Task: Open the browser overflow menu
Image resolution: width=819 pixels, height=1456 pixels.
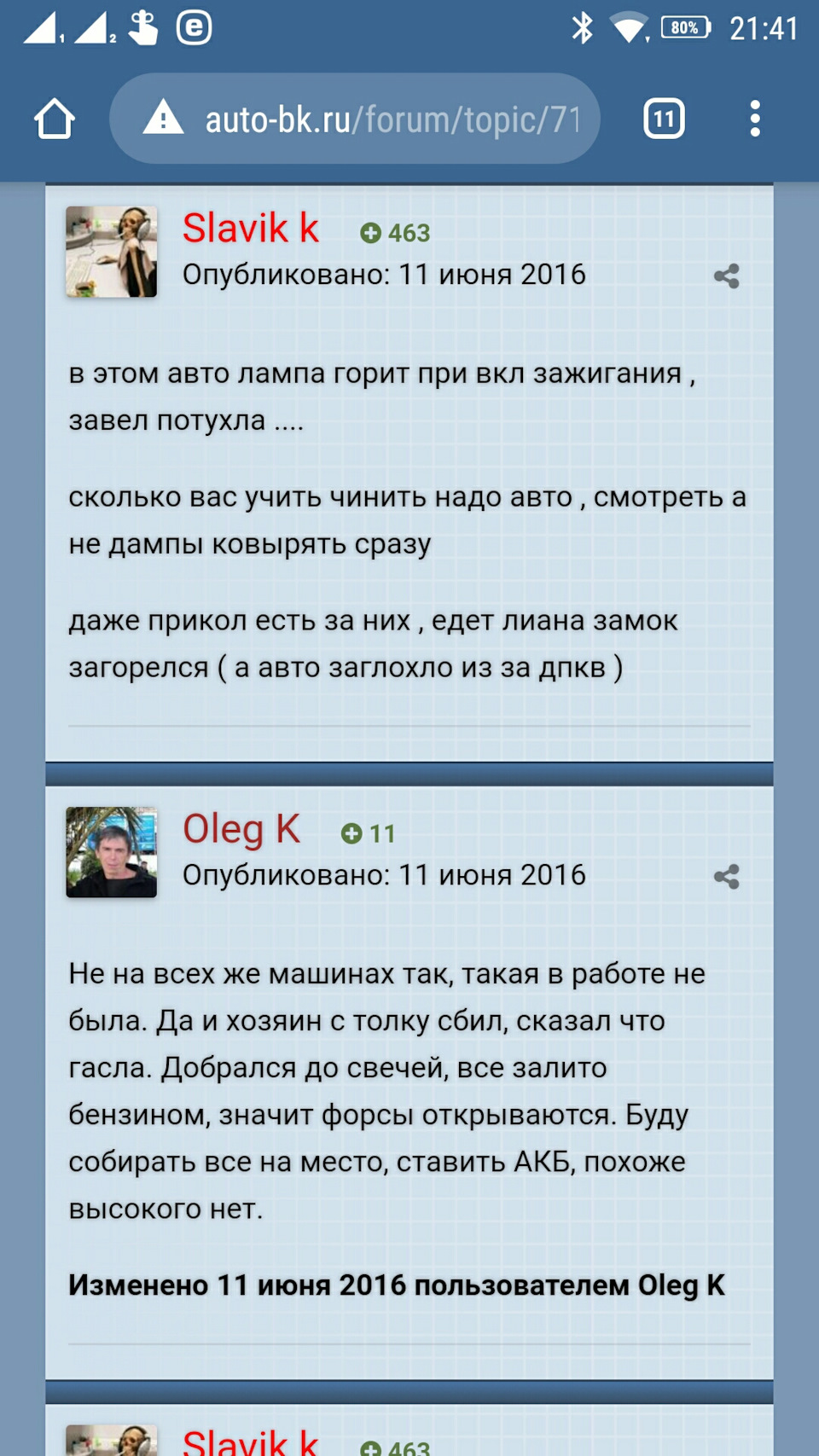Action: click(755, 119)
